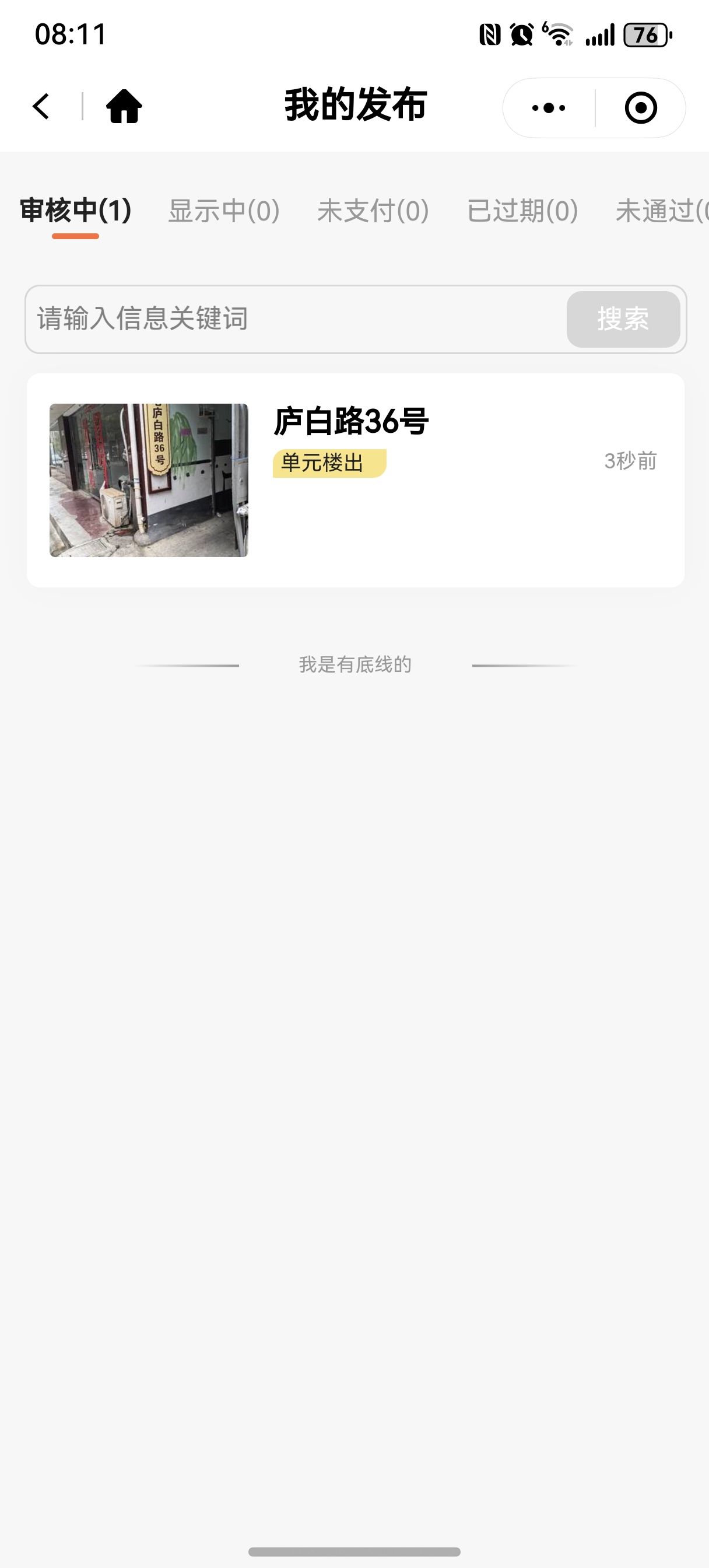Tap the 搜索 button
709x1568 pixels.
(x=623, y=319)
